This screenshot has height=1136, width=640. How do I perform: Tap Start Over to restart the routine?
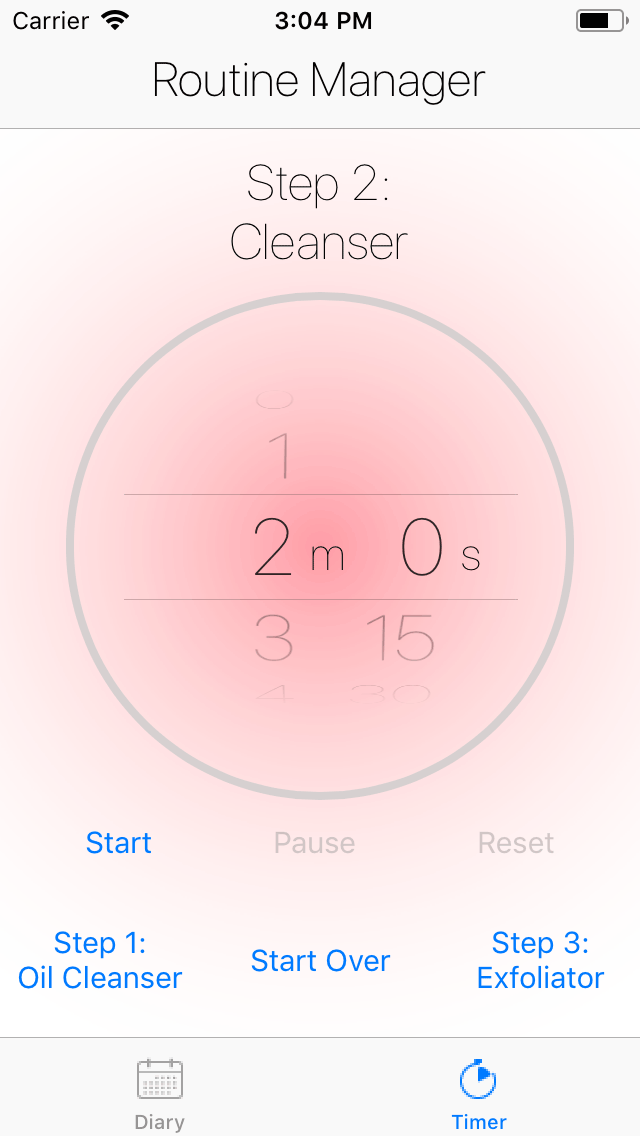coord(320,961)
